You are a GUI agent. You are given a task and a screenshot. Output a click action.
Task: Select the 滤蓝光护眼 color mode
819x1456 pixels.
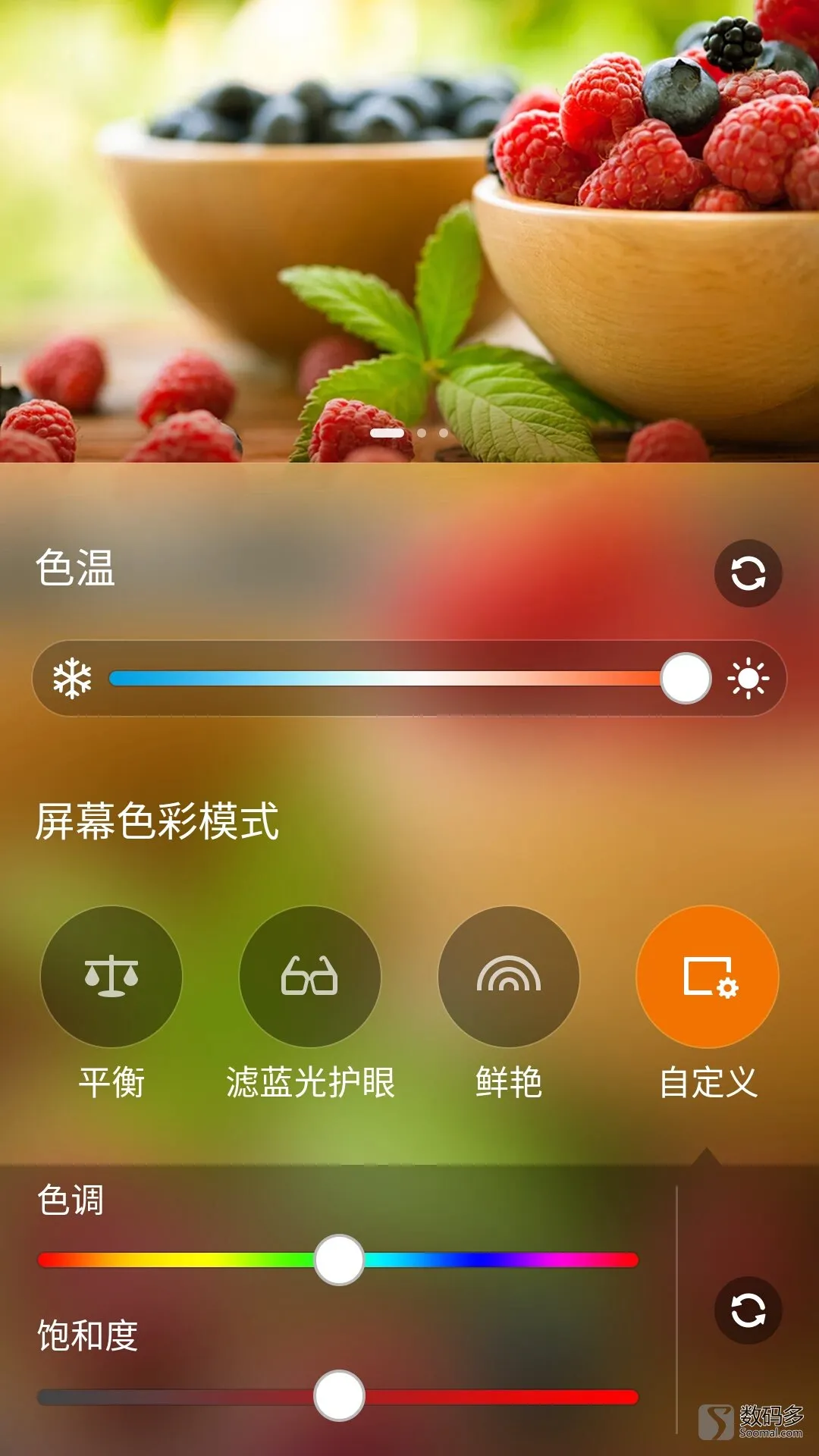(309, 977)
